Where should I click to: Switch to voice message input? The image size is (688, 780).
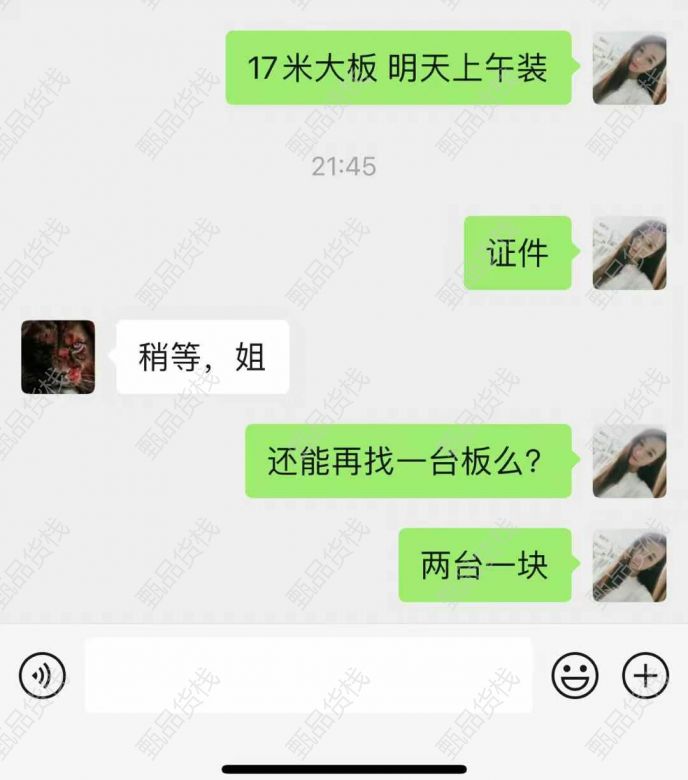[42, 676]
